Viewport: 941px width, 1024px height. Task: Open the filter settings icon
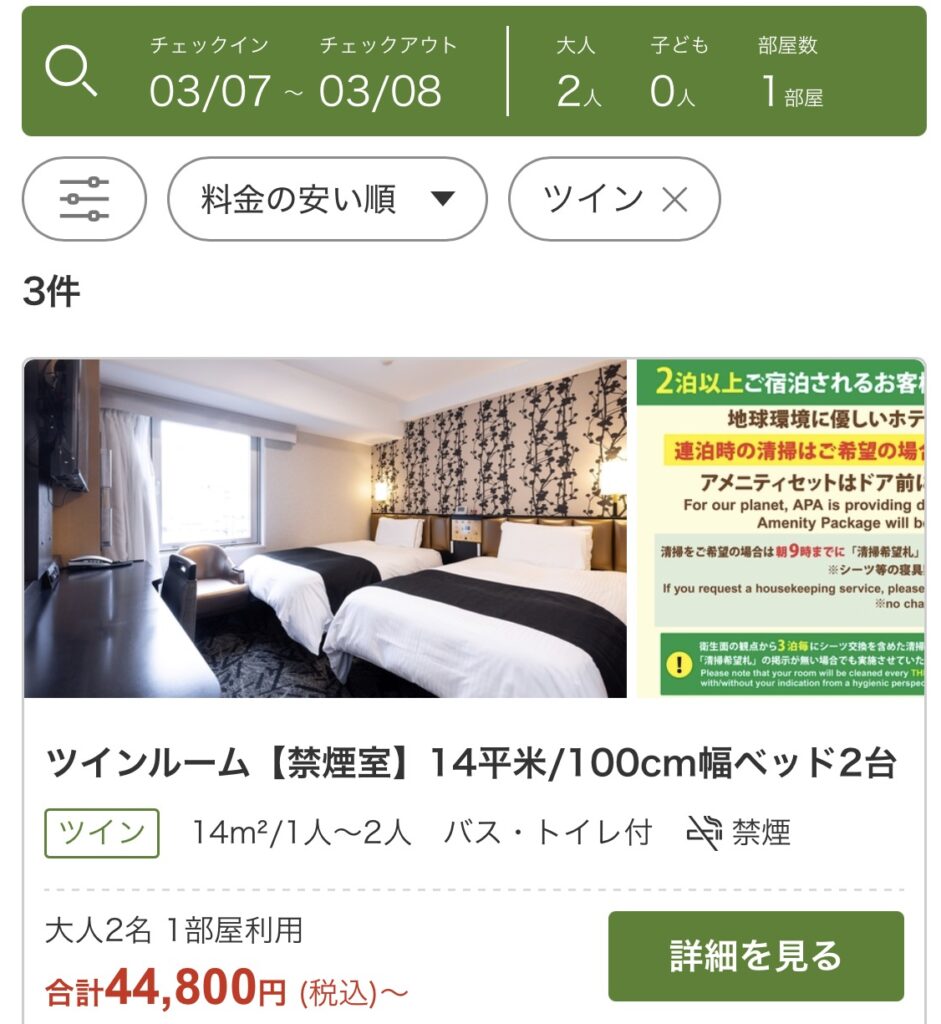coord(84,199)
